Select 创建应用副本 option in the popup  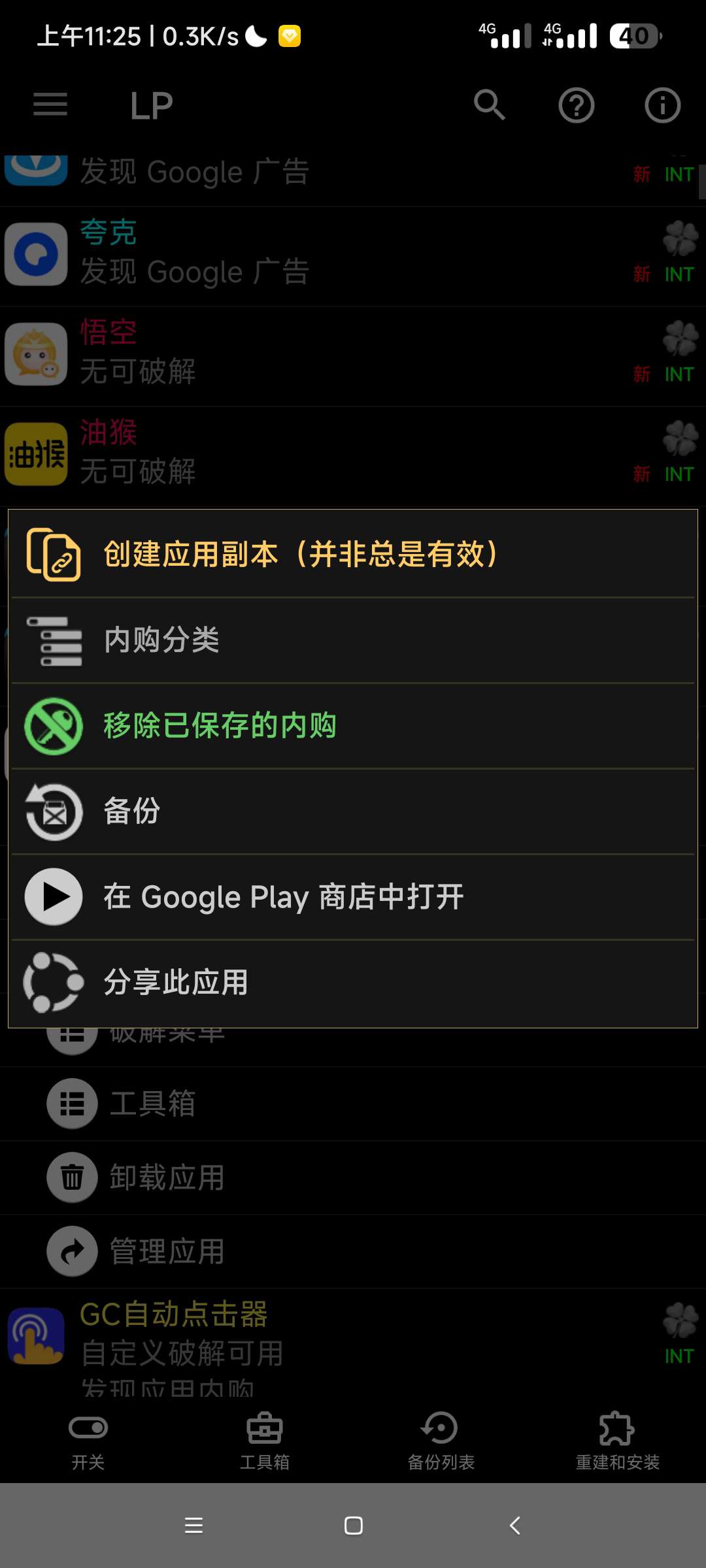(x=353, y=554)
